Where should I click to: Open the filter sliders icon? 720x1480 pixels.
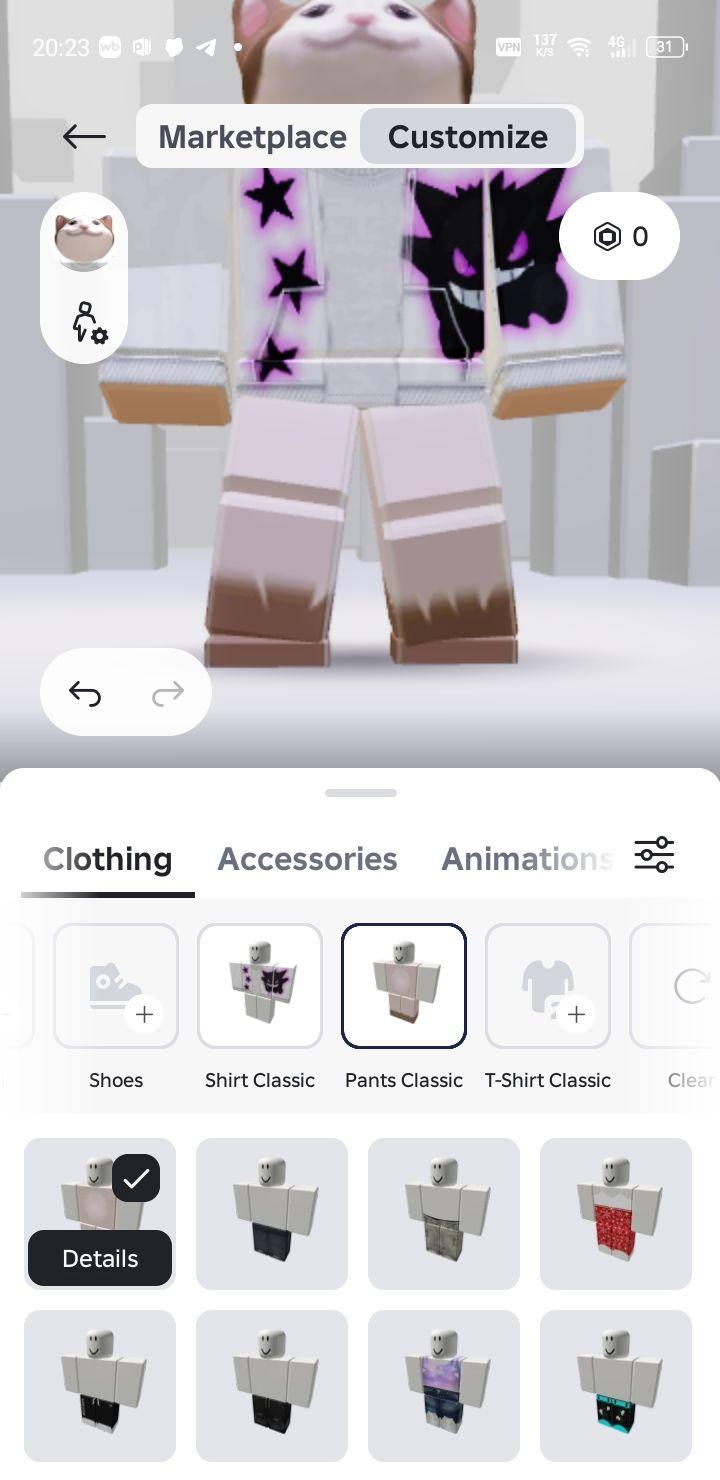pyautogui.click(x=654, y=855)
